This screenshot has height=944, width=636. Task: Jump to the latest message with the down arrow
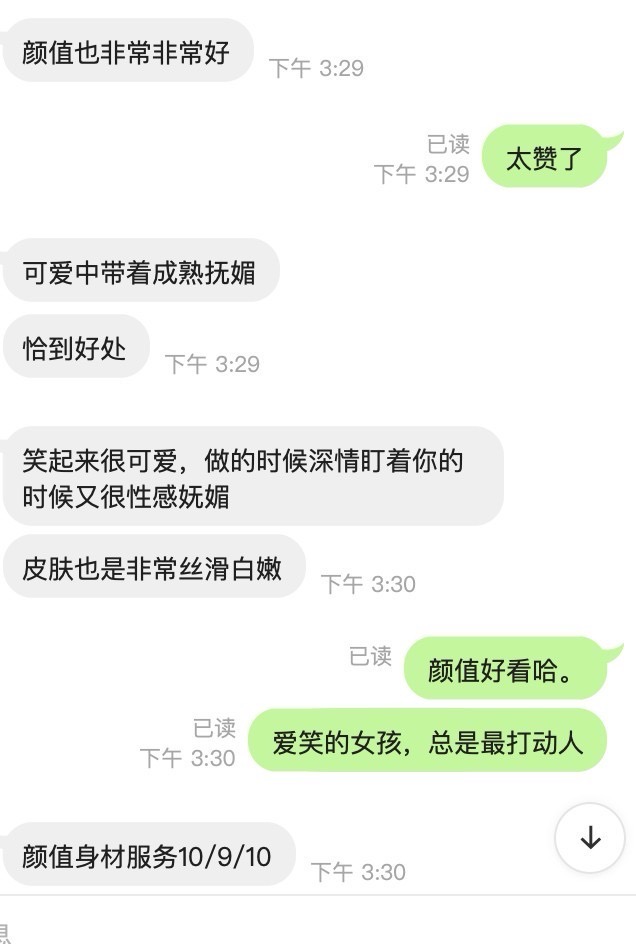[590, 838]
